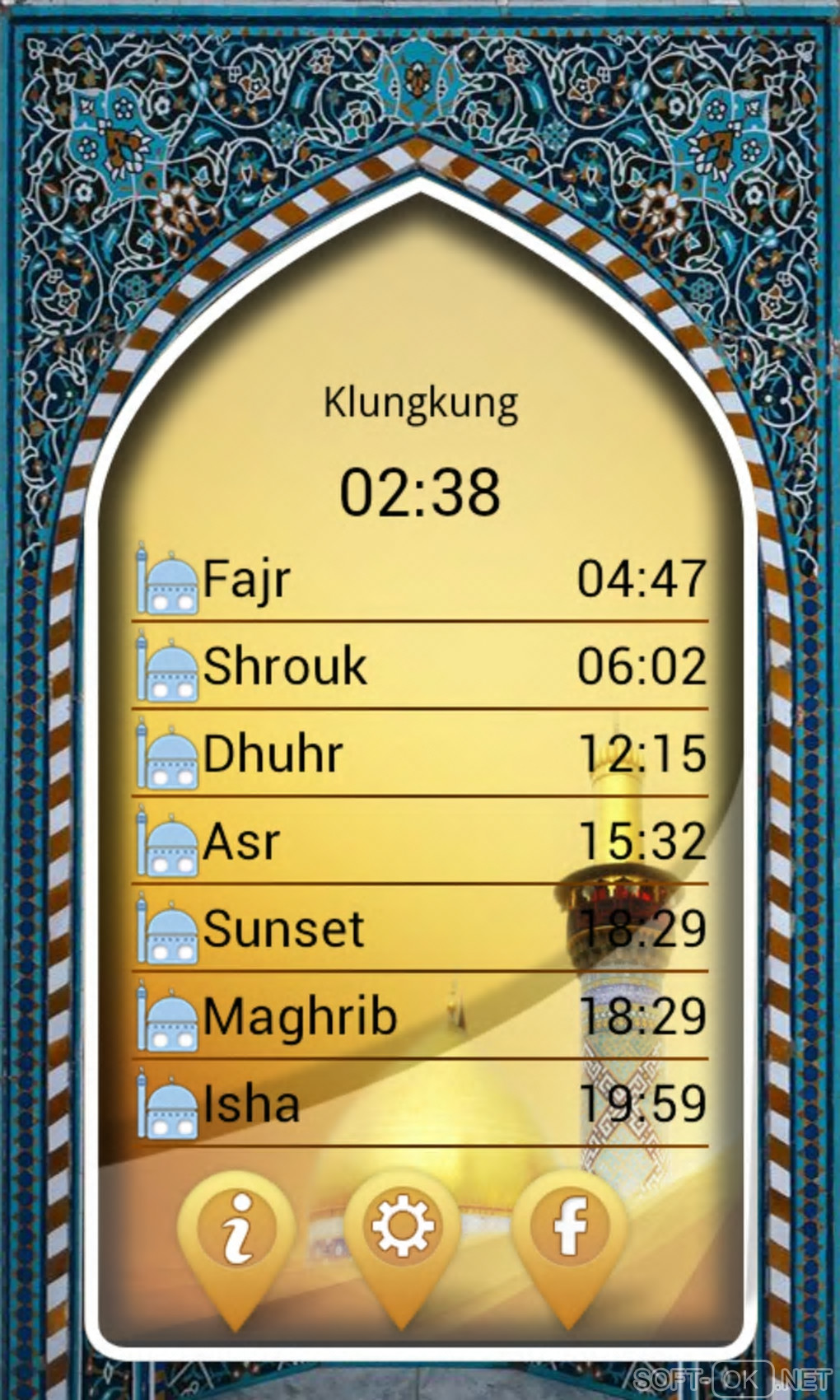The image size is (840, 1400).
Task: Open the Facebook page button
Action: [570, 1228]
